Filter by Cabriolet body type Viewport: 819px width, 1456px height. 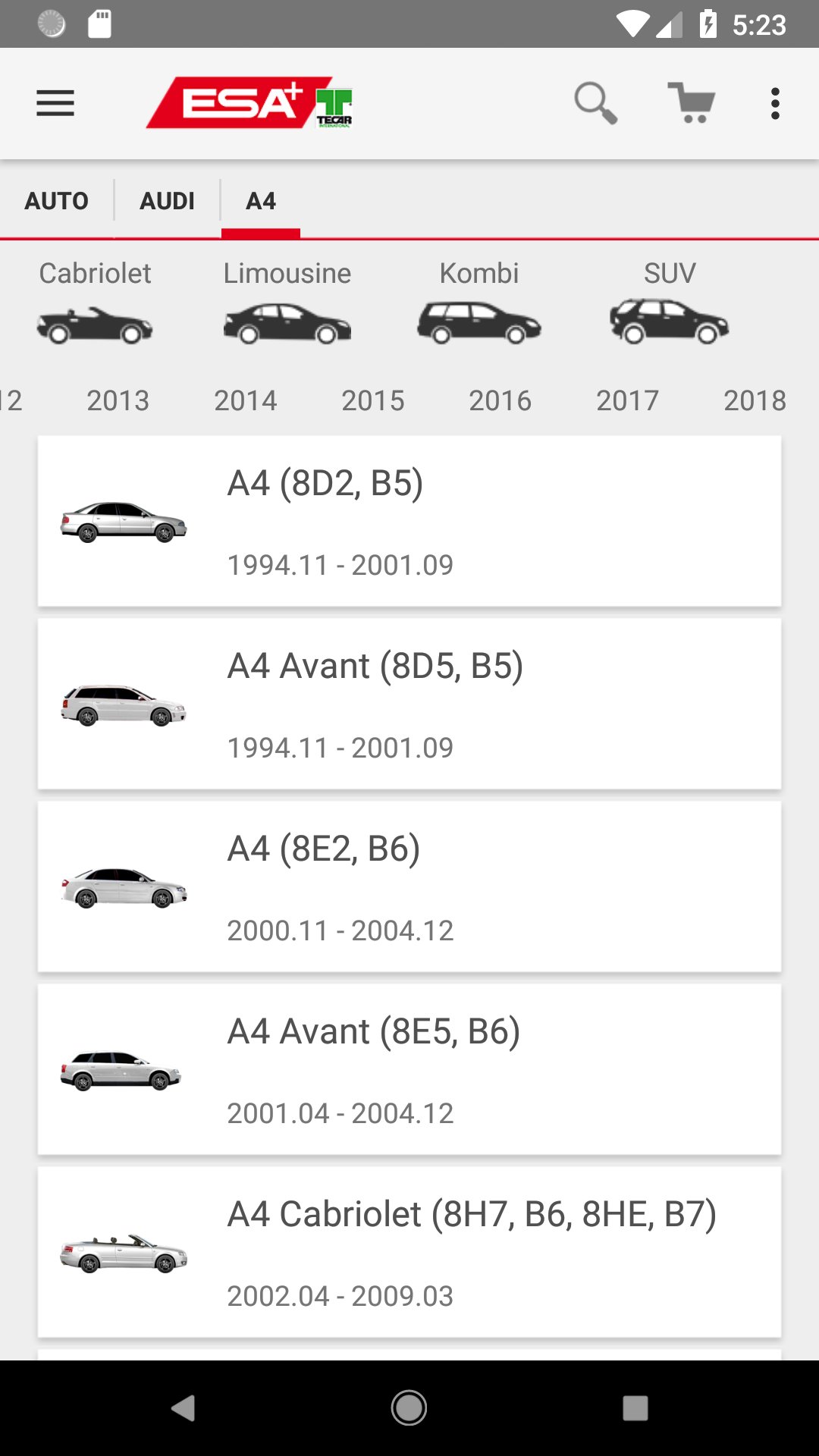tap(96, 303)
